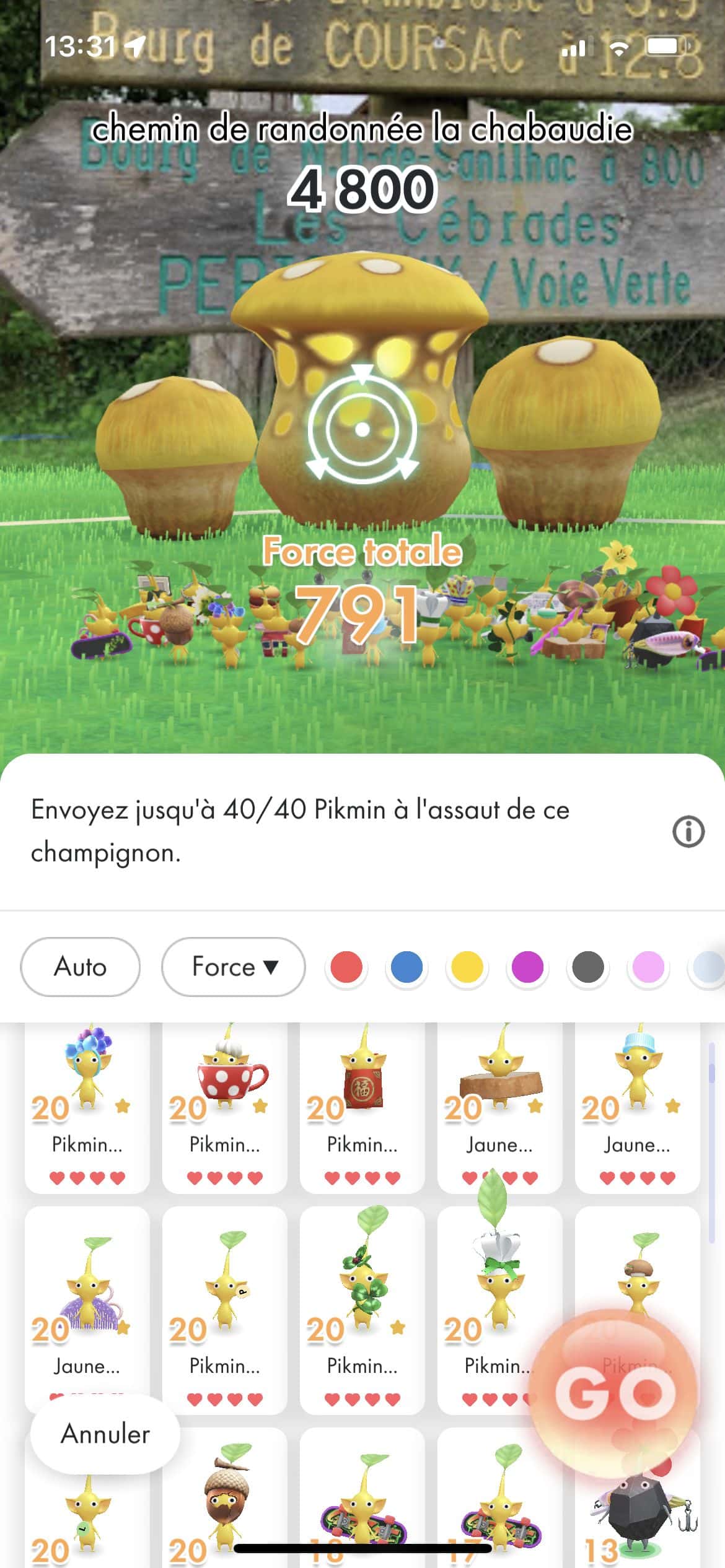The height and width of the screenshot is (1568, 725).
Task: Filter by yellow Pikmin
Action: click(x=467, y=967)
